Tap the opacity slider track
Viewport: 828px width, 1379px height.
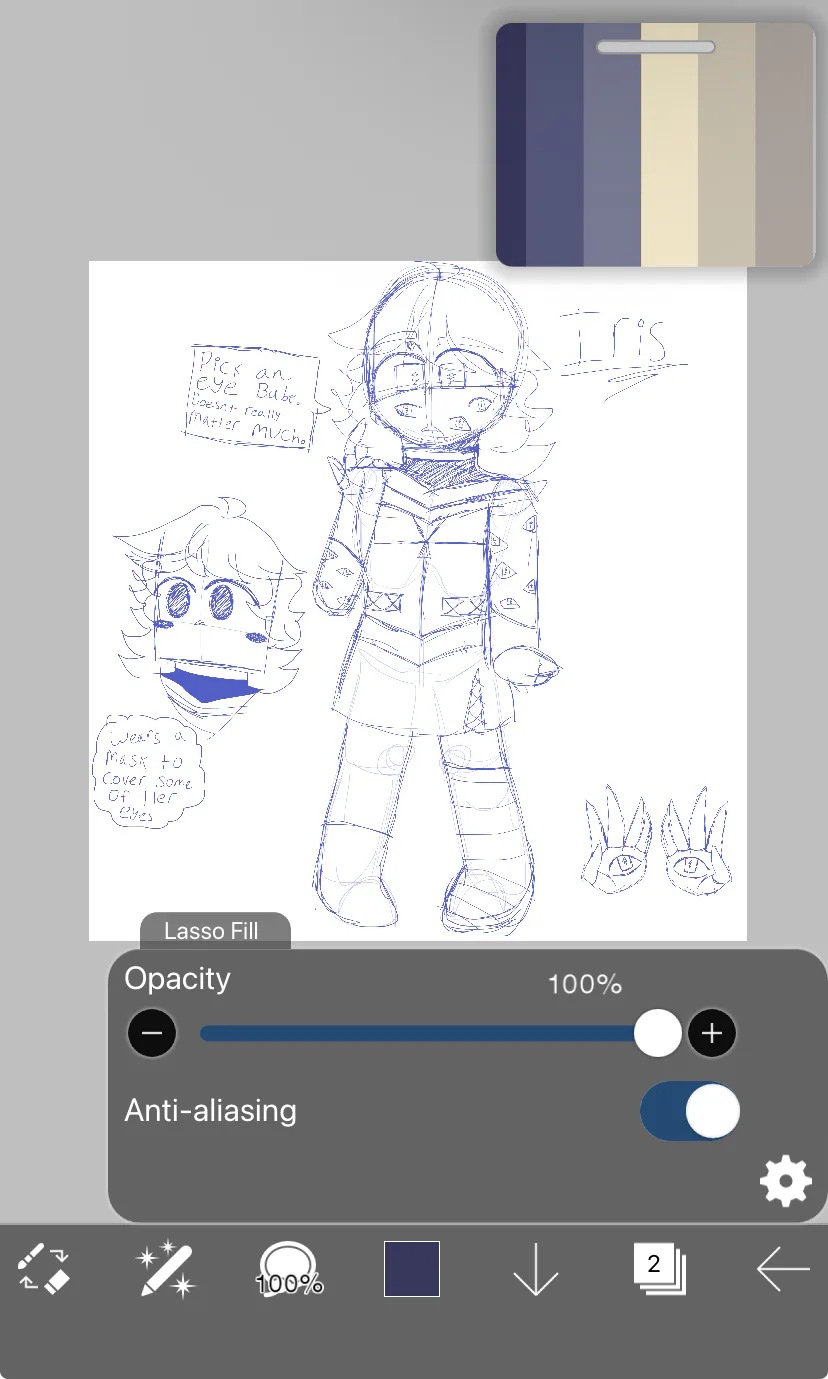pyautogui.click(x=420, y=1033)
